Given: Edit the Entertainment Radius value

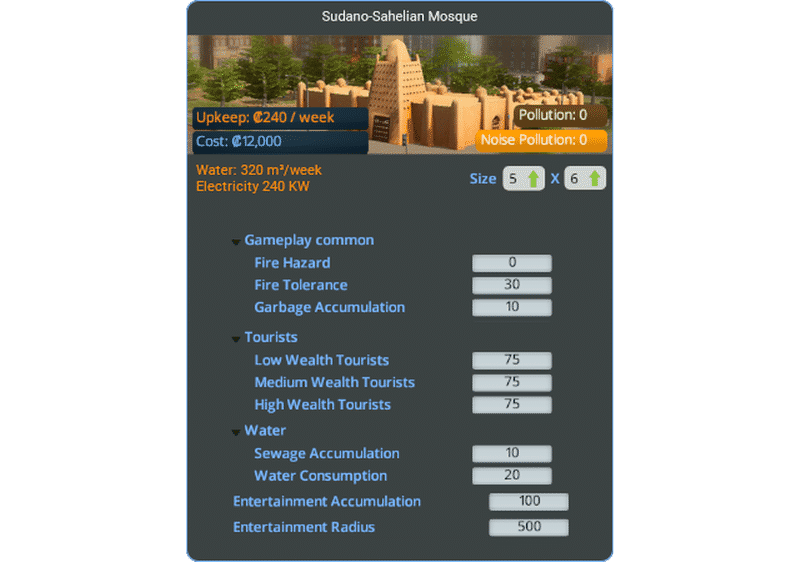Looking at the screenshot, I should [528, 527].
